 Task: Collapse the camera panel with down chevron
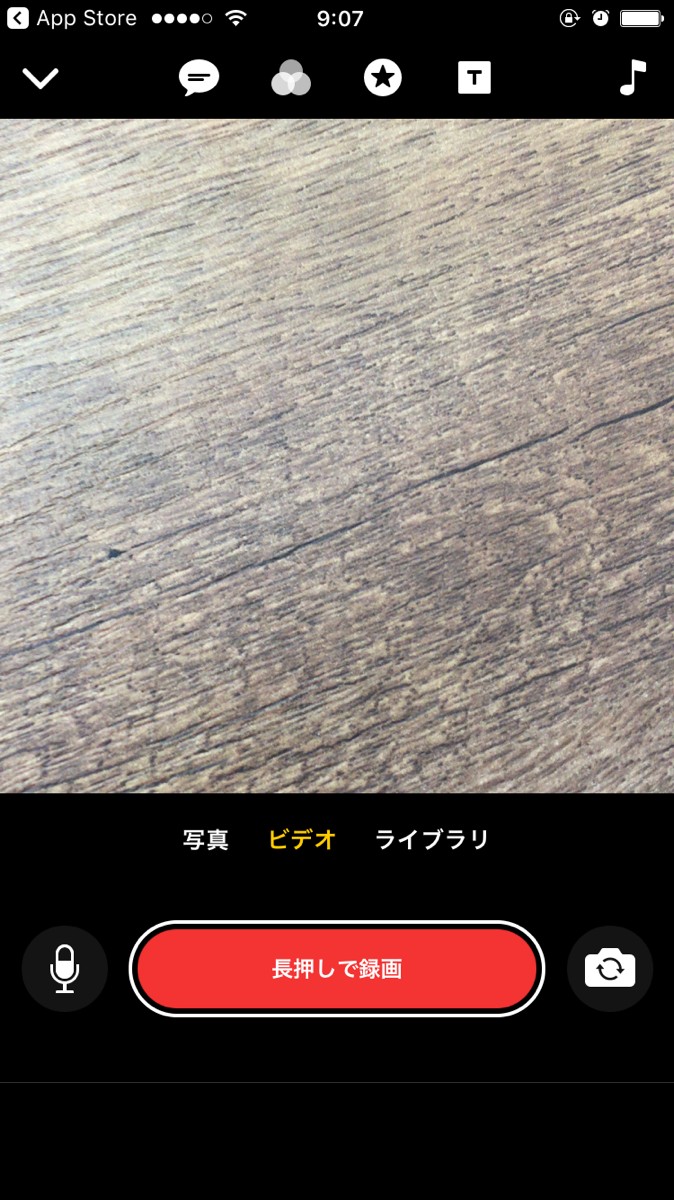point(41,78)
